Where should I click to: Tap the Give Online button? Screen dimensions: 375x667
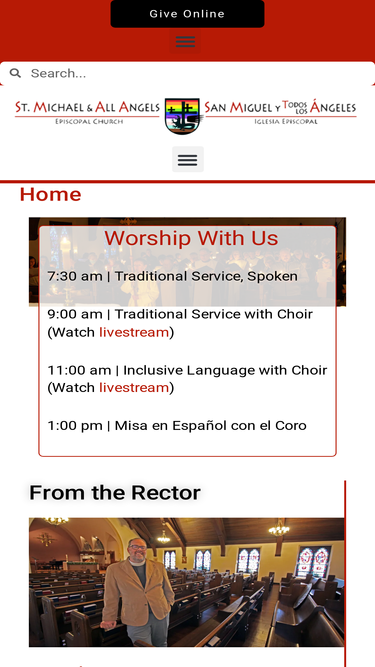tap(187, 14)
